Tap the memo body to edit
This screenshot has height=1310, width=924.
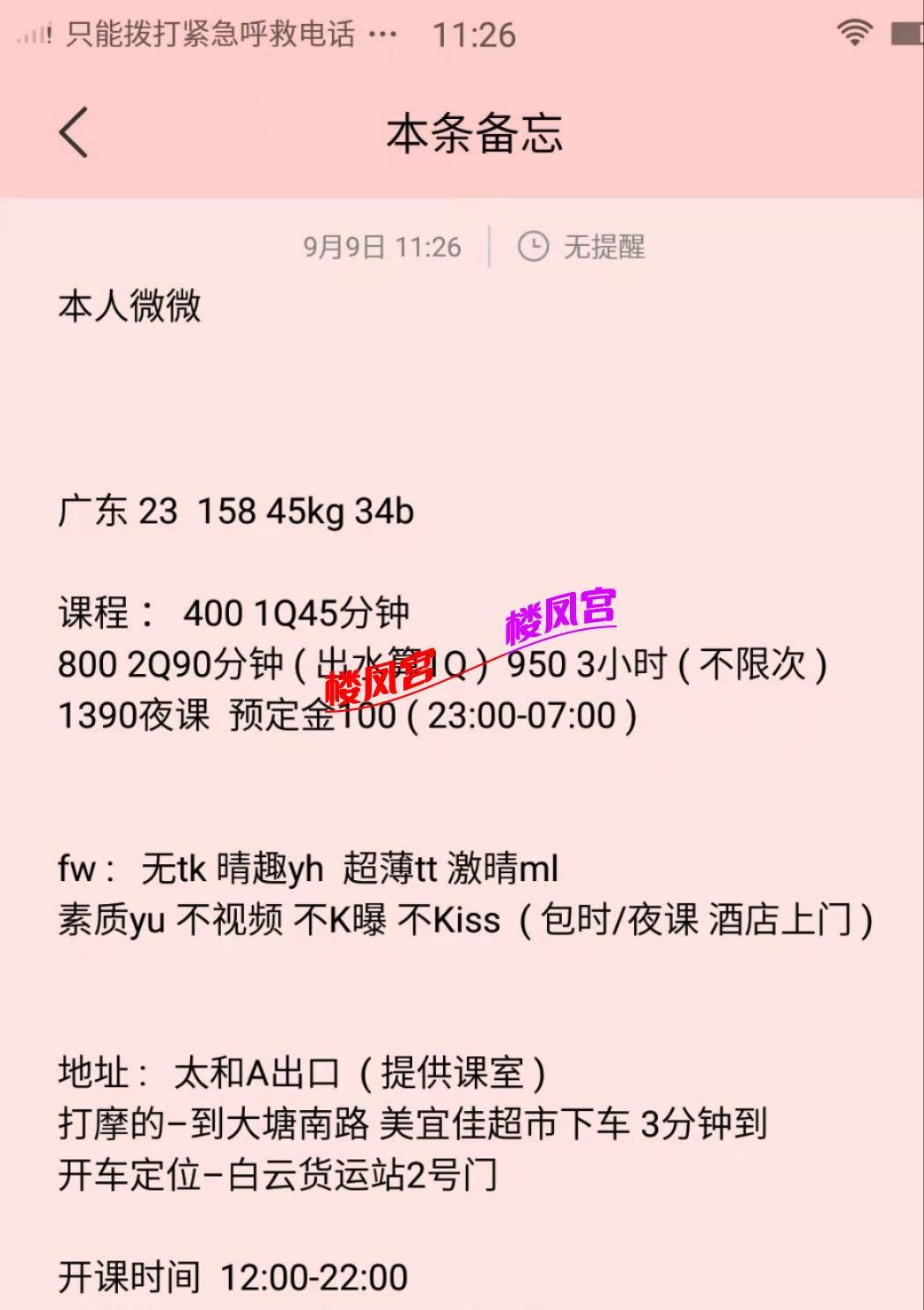(440, 793)
